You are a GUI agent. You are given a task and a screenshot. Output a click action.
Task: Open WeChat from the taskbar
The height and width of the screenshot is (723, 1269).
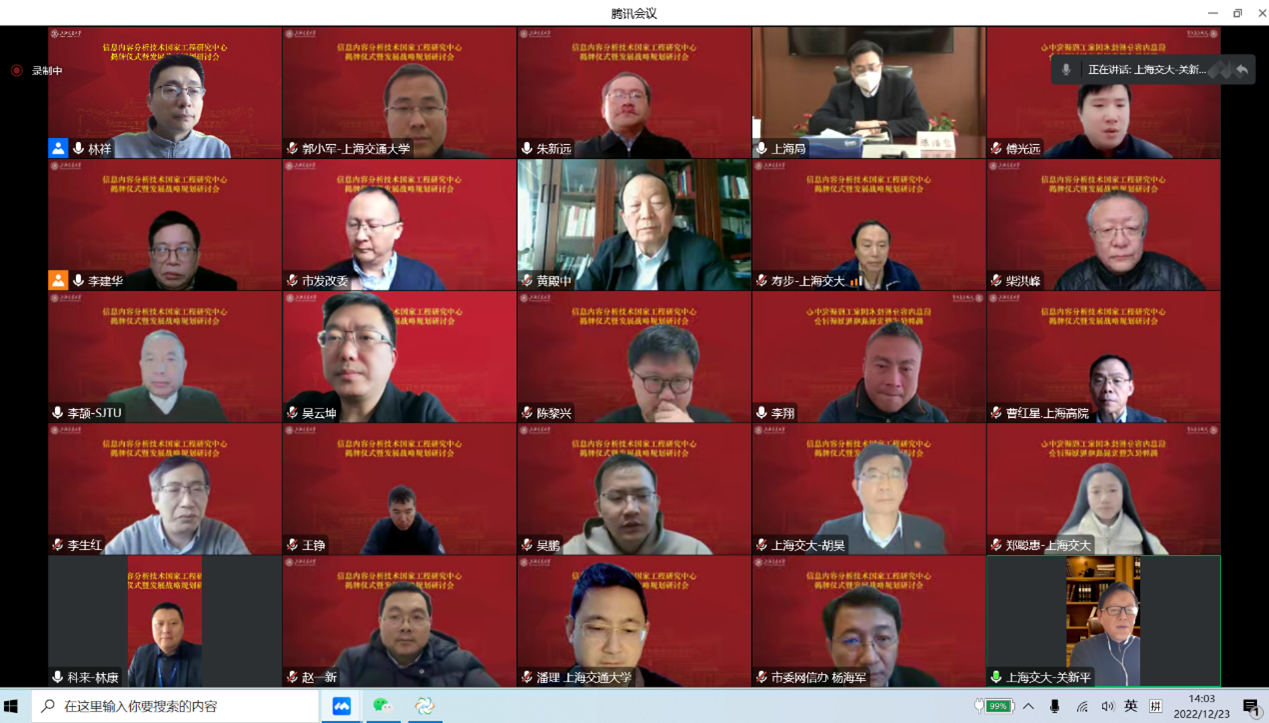click(383, 706)
